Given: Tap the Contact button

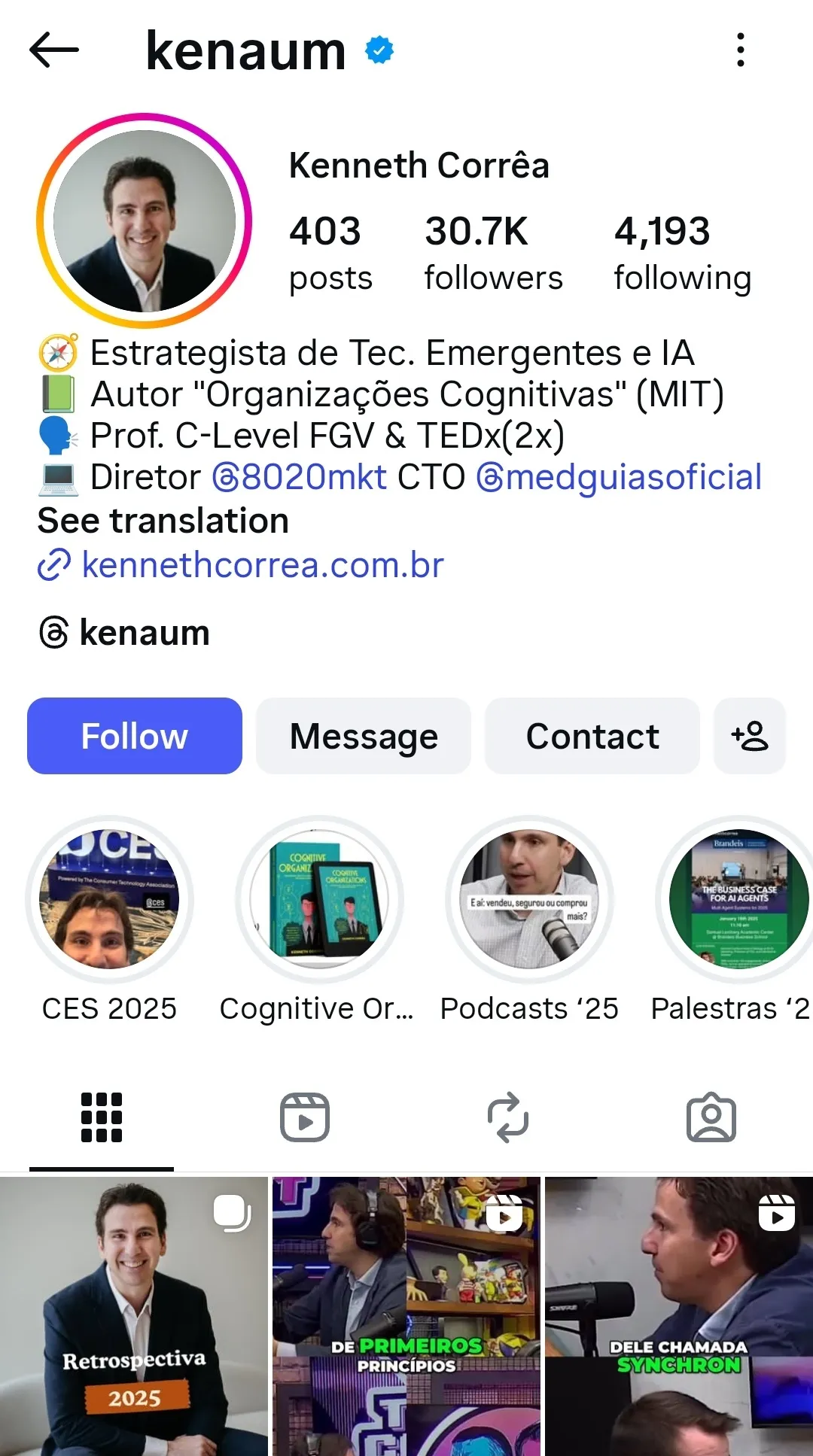Looking at the screenshot, I should [x=592, y=736].
